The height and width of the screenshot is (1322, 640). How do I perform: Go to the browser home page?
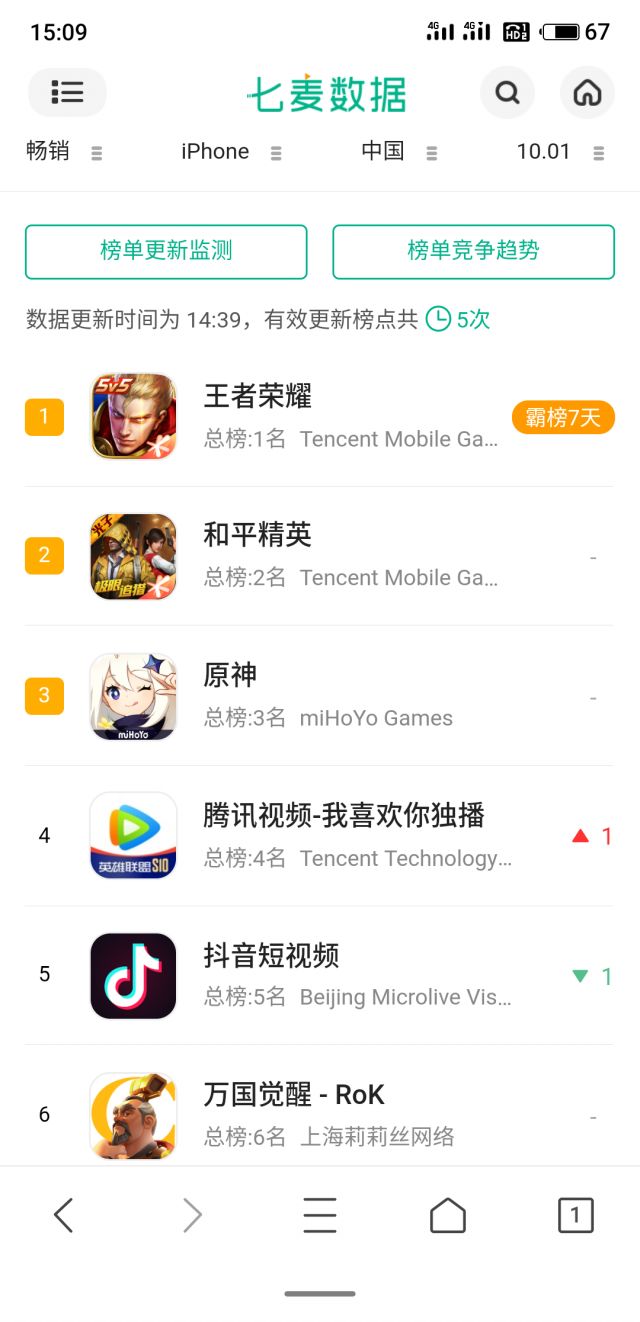[447, 1216]
